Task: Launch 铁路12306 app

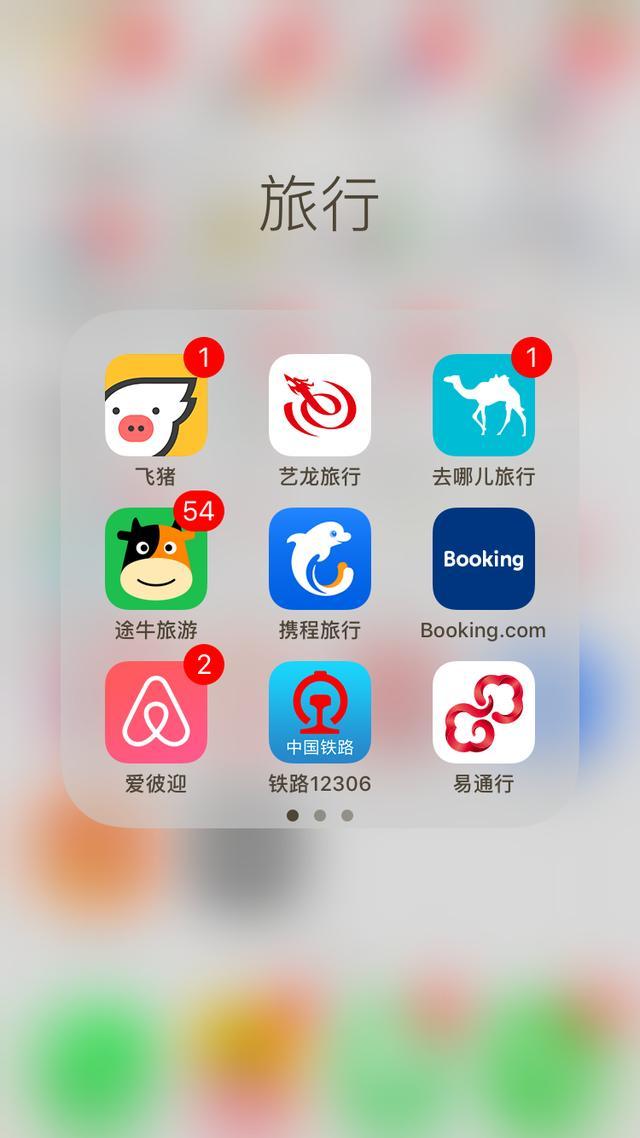Action: [x=320, y=712]
